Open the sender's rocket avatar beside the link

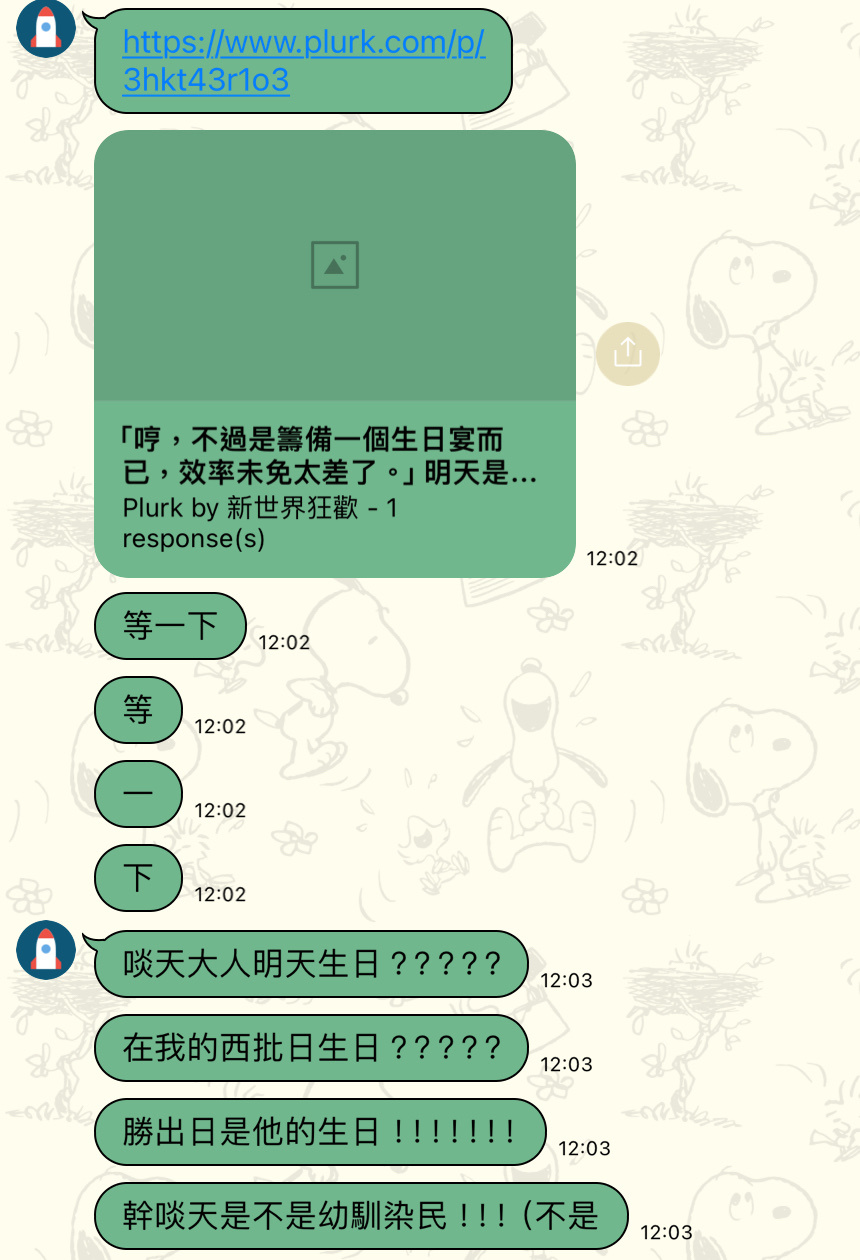(46, 29)
